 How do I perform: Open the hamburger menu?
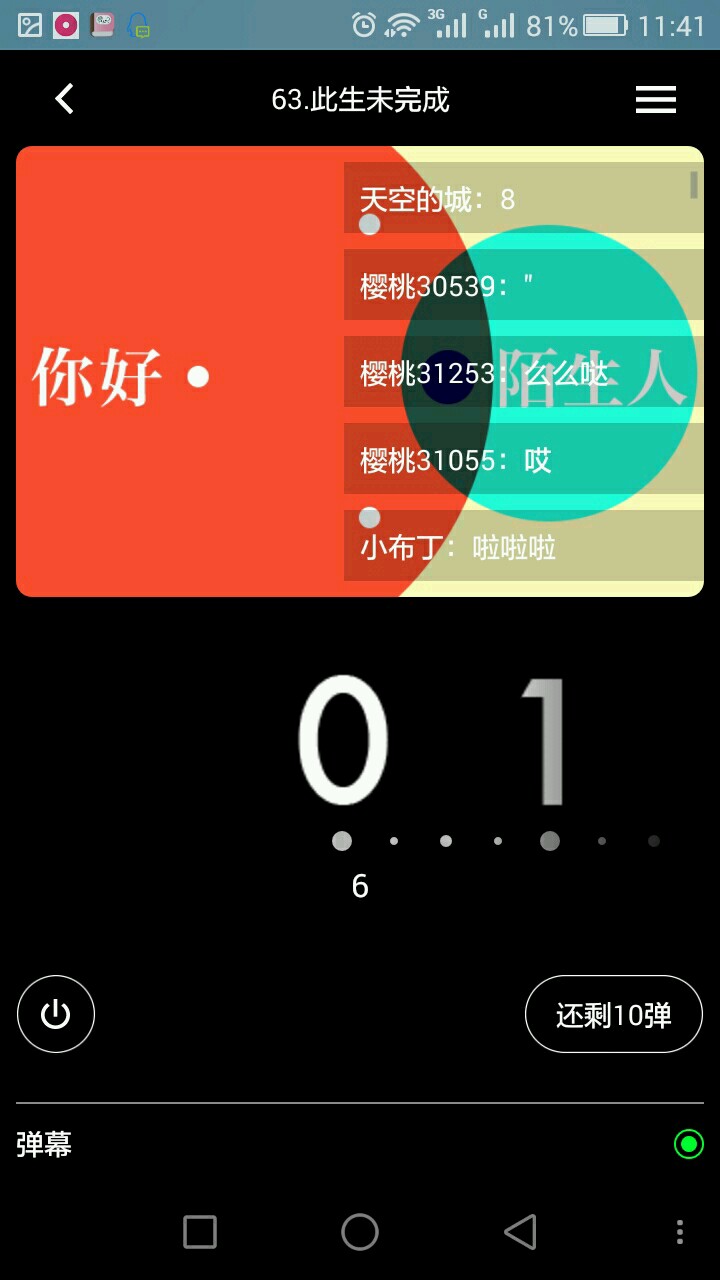tap(655, 99)
